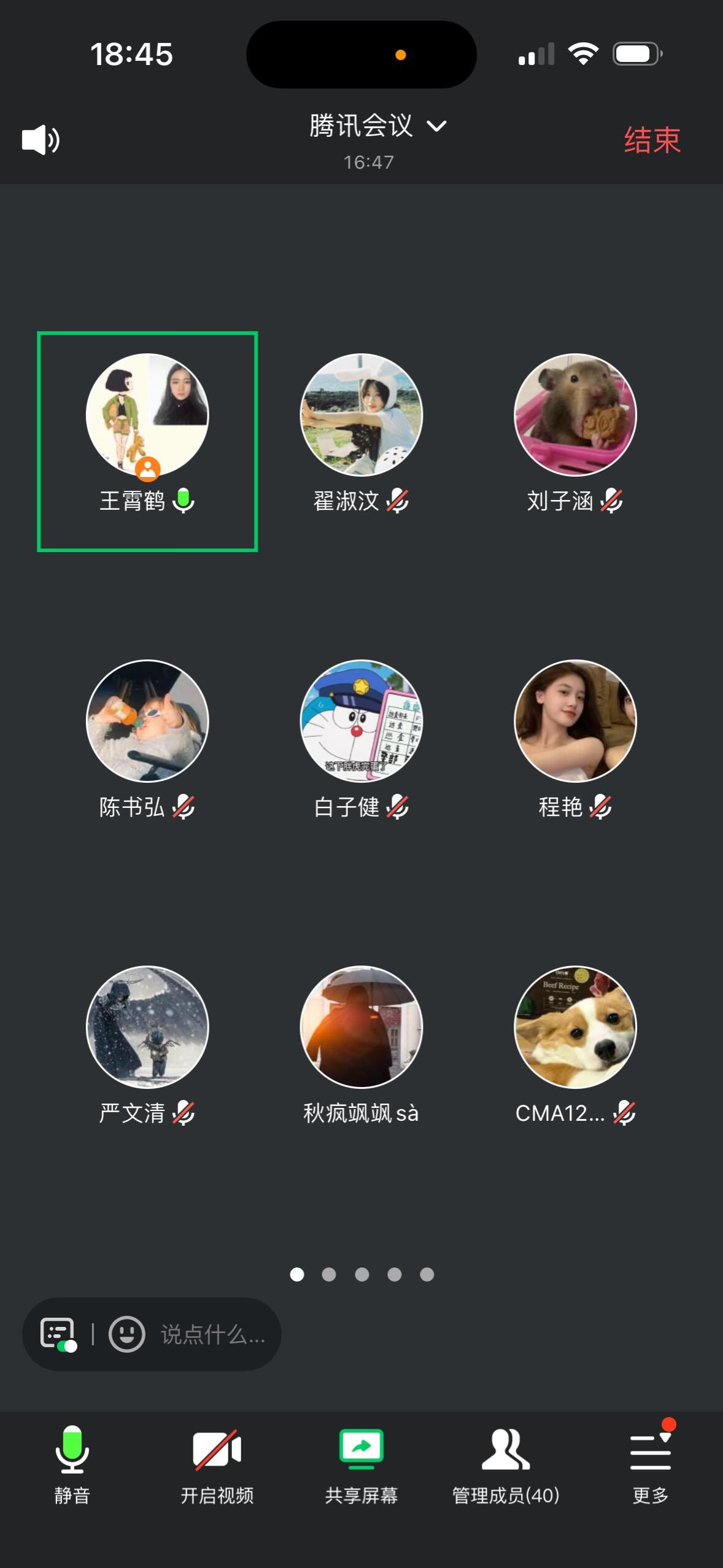The width and height of the screenshot is (723, 1568).
Task: Open the 更多 menu
Action: coord(650,1464)
